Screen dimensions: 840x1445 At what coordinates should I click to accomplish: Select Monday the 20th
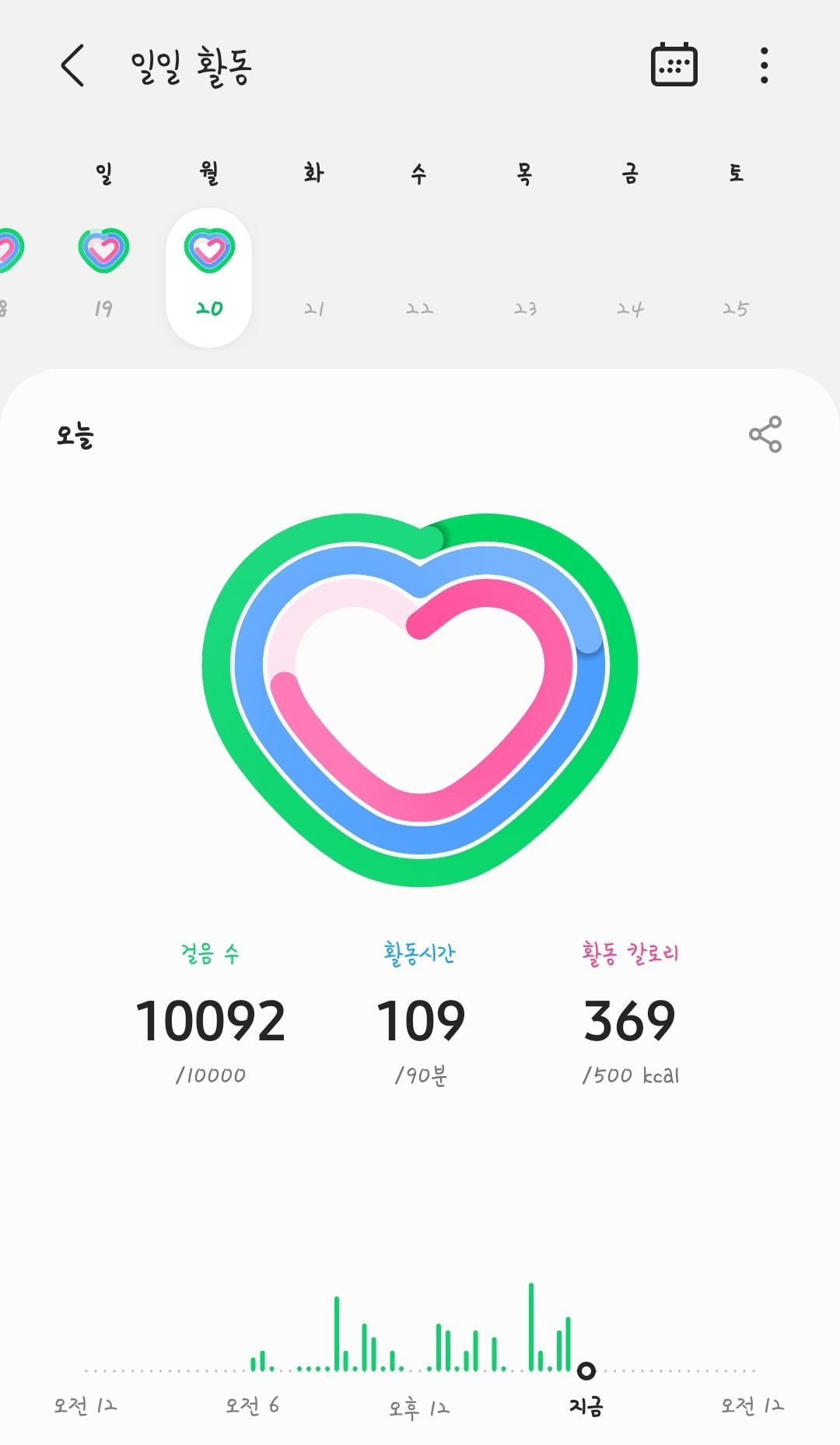208,276
